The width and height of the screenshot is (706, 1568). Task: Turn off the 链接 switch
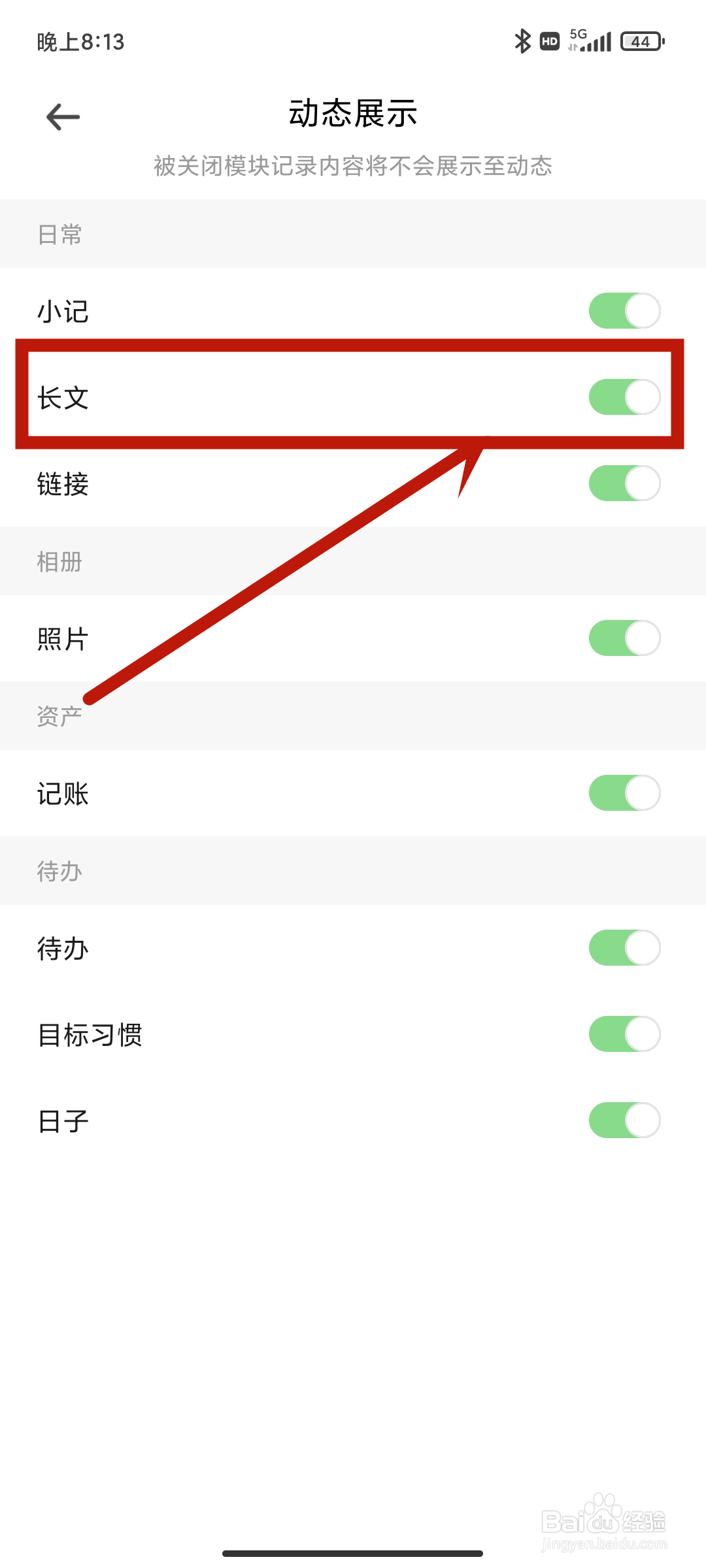click(624, 484)
